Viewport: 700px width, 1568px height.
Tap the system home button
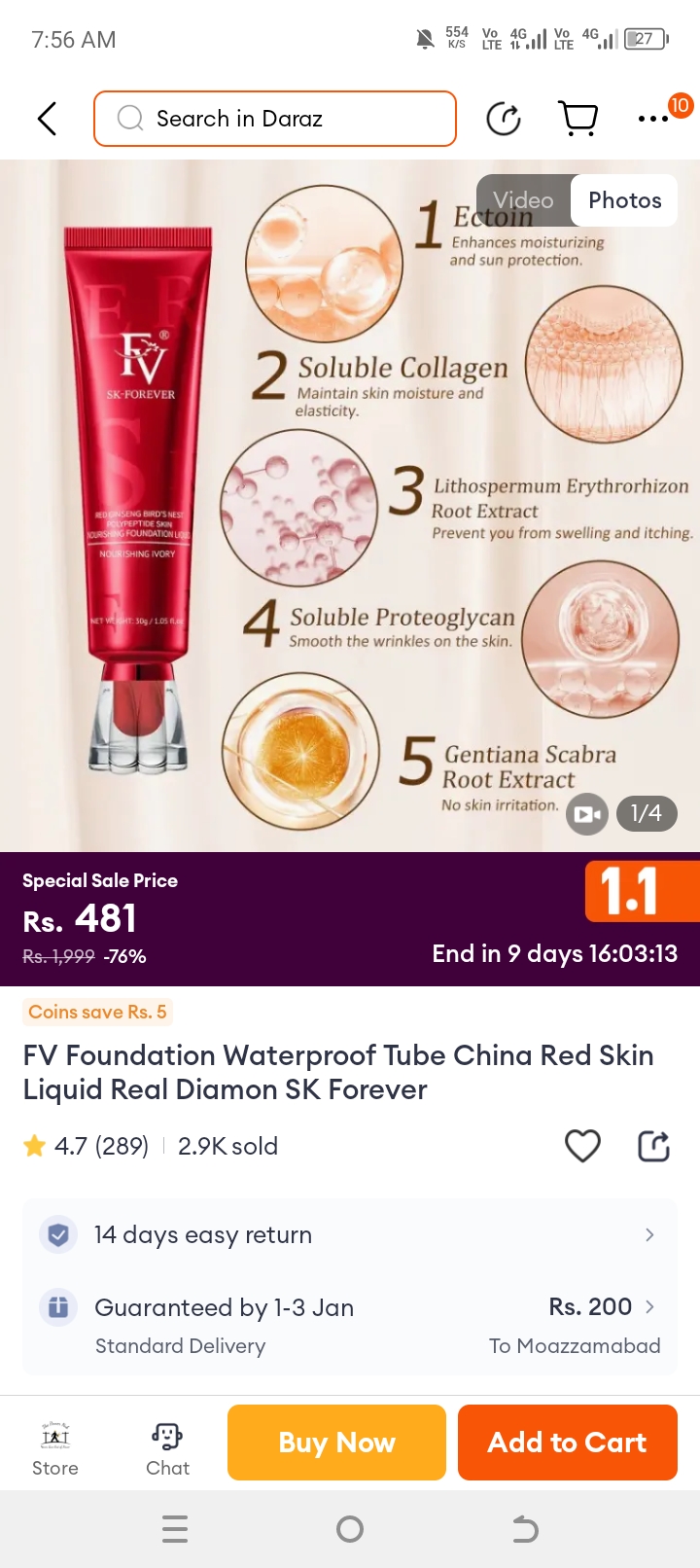pos(350,1529)
